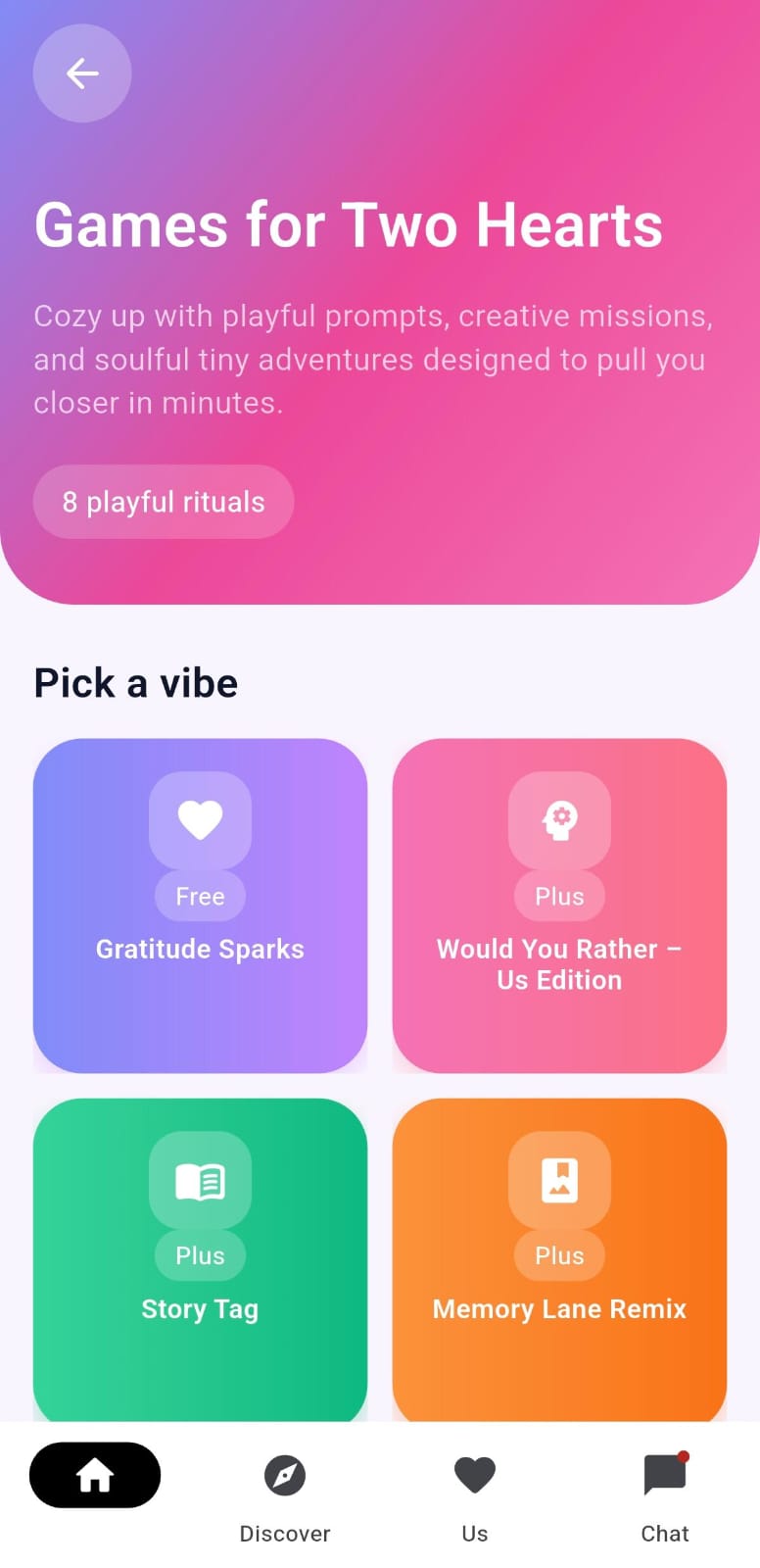Select the Home tab

[x=95, y=1475]
